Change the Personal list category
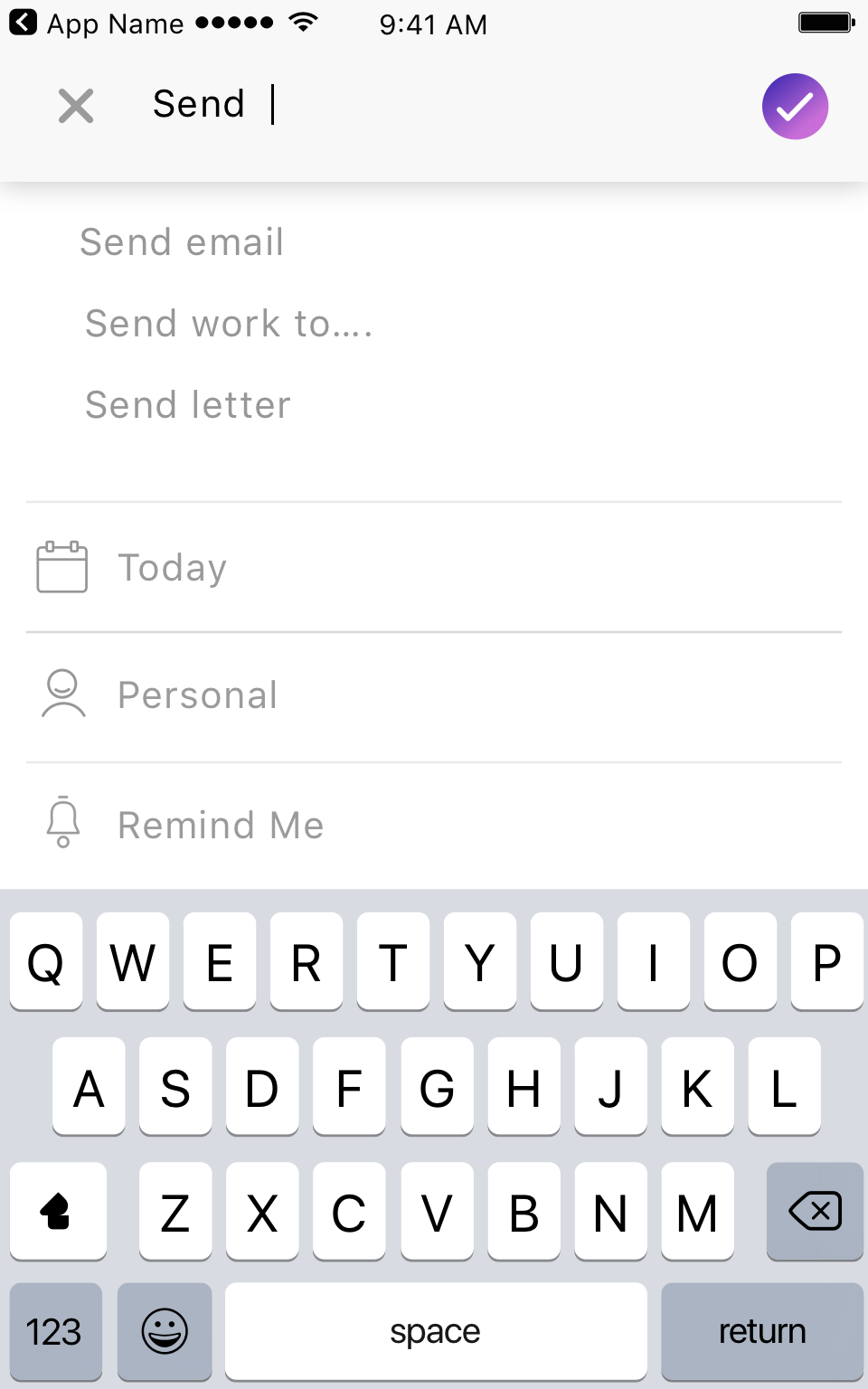Screen dimensions: 868x1389 (x=434, y=695)
